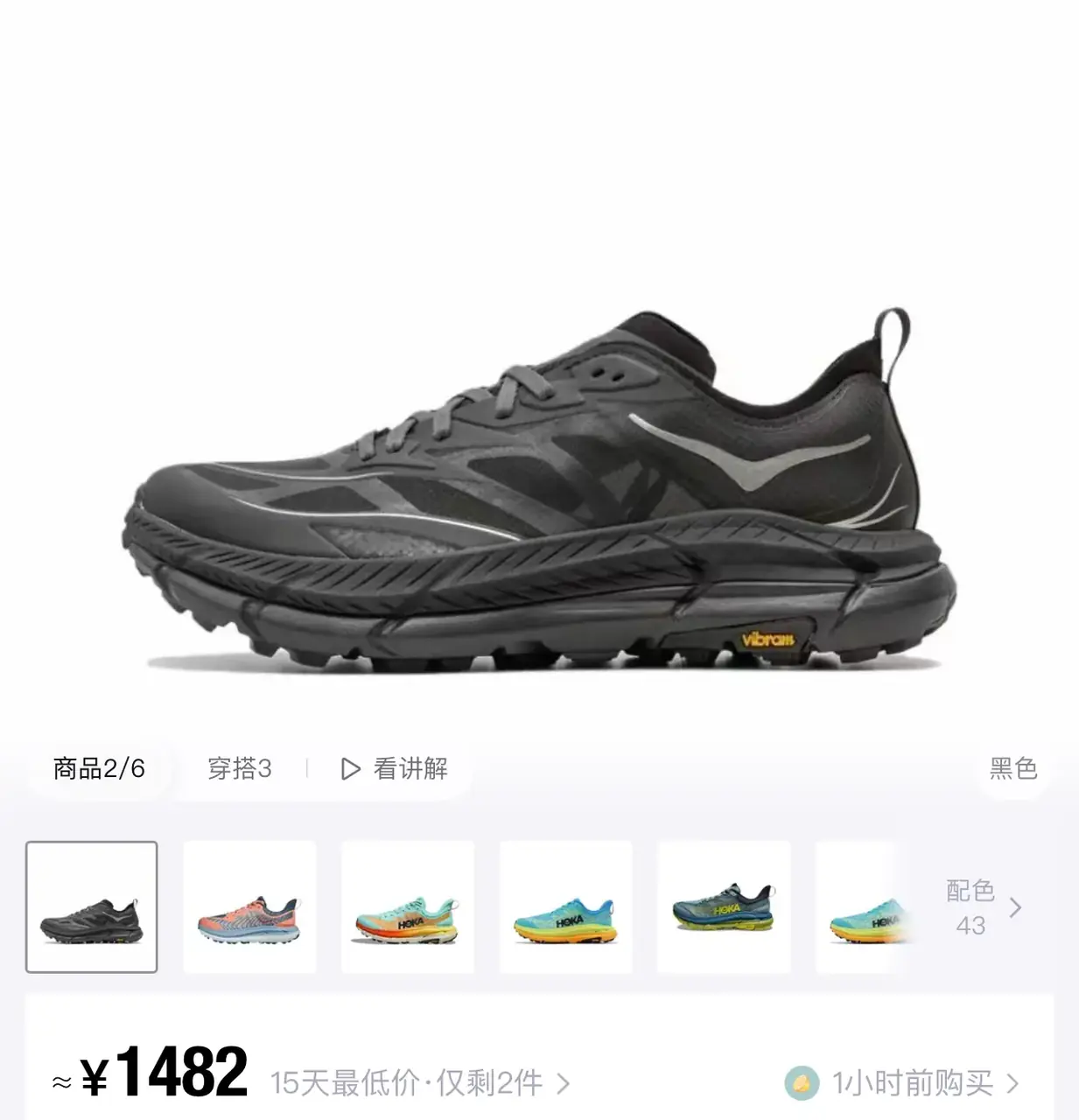Image resolution: width=1079 pixels, height=1120 pixels.
Task: Select the black shoe colorway thumbnail
Action: 92,906
